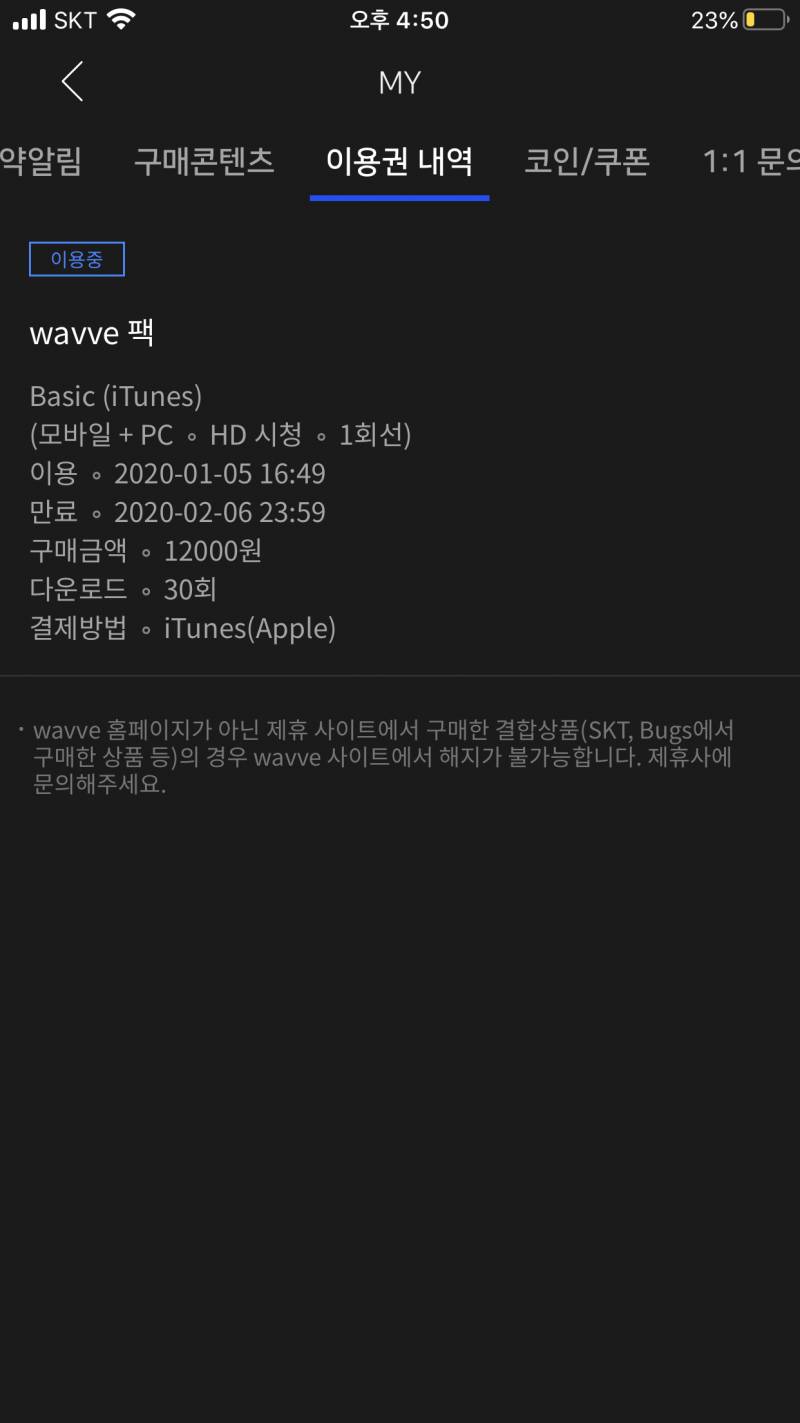Select the Basic (iTunes) subscription entry
800x1423 pixels.
(x=116, y=396)
